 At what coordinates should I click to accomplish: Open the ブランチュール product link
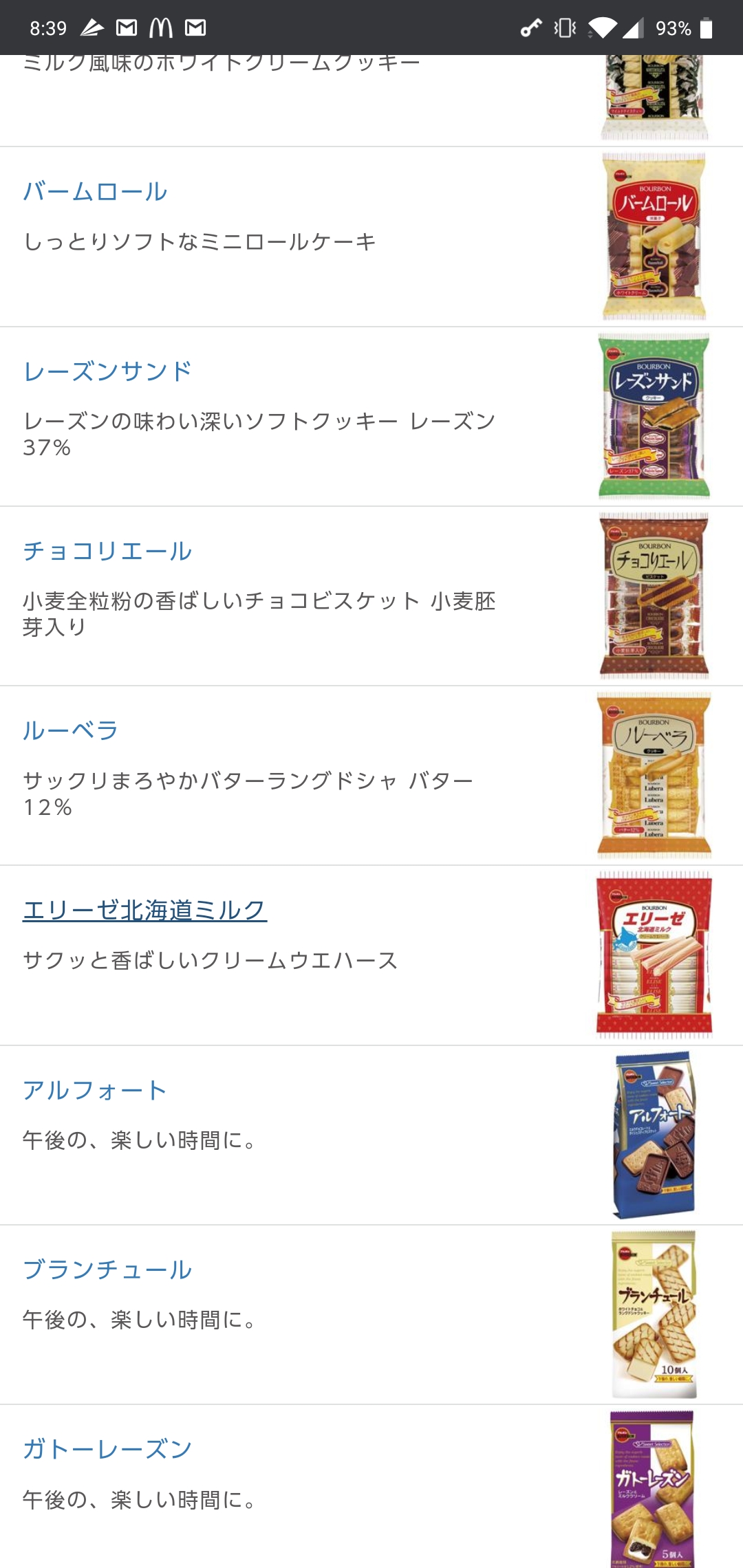click(107, 1270)
